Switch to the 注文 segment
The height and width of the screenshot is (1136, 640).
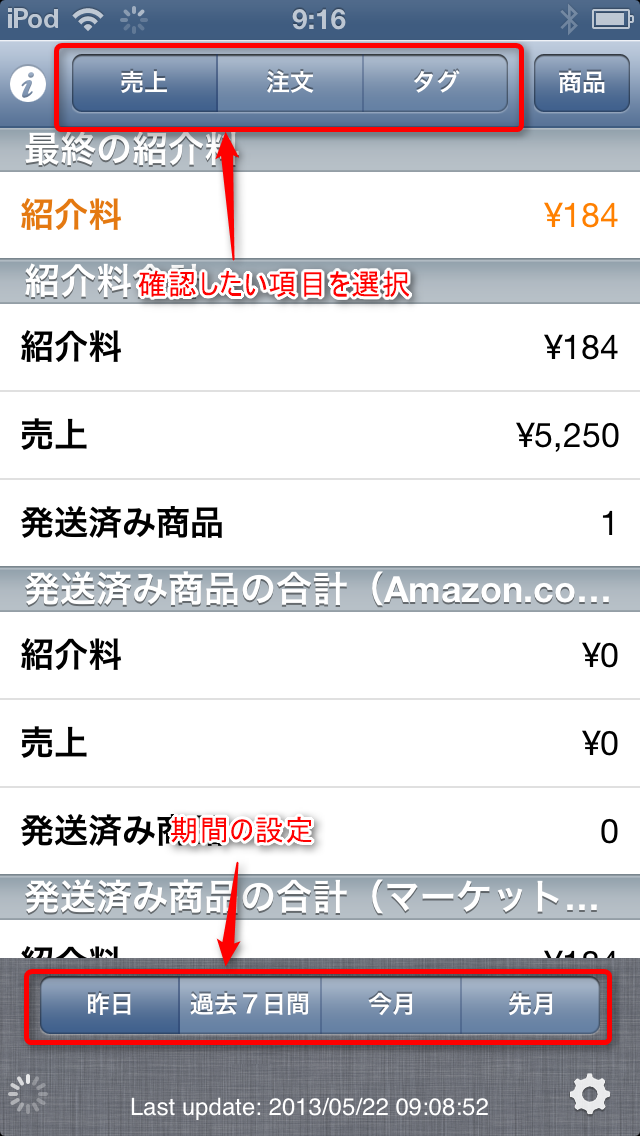click(290, 83)
